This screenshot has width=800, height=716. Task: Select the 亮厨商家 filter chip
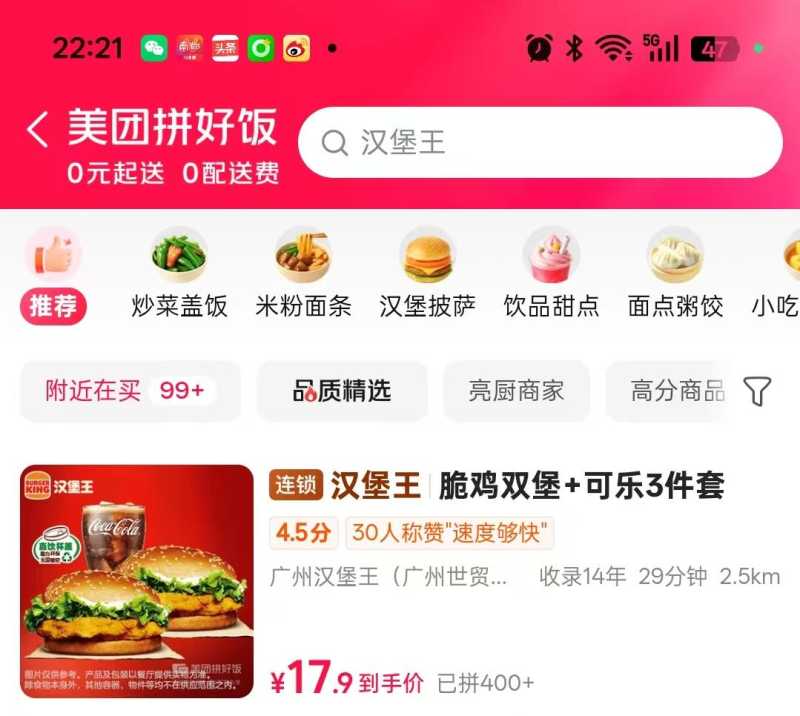(x=516, y=391)
